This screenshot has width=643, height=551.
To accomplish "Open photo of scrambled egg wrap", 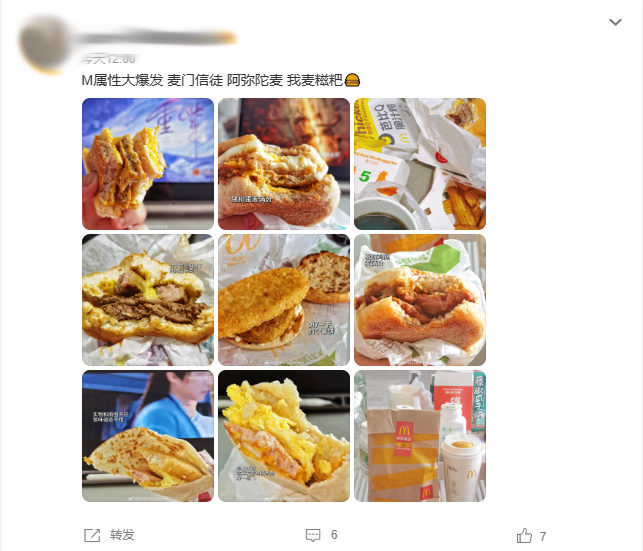I will [283, 436].
